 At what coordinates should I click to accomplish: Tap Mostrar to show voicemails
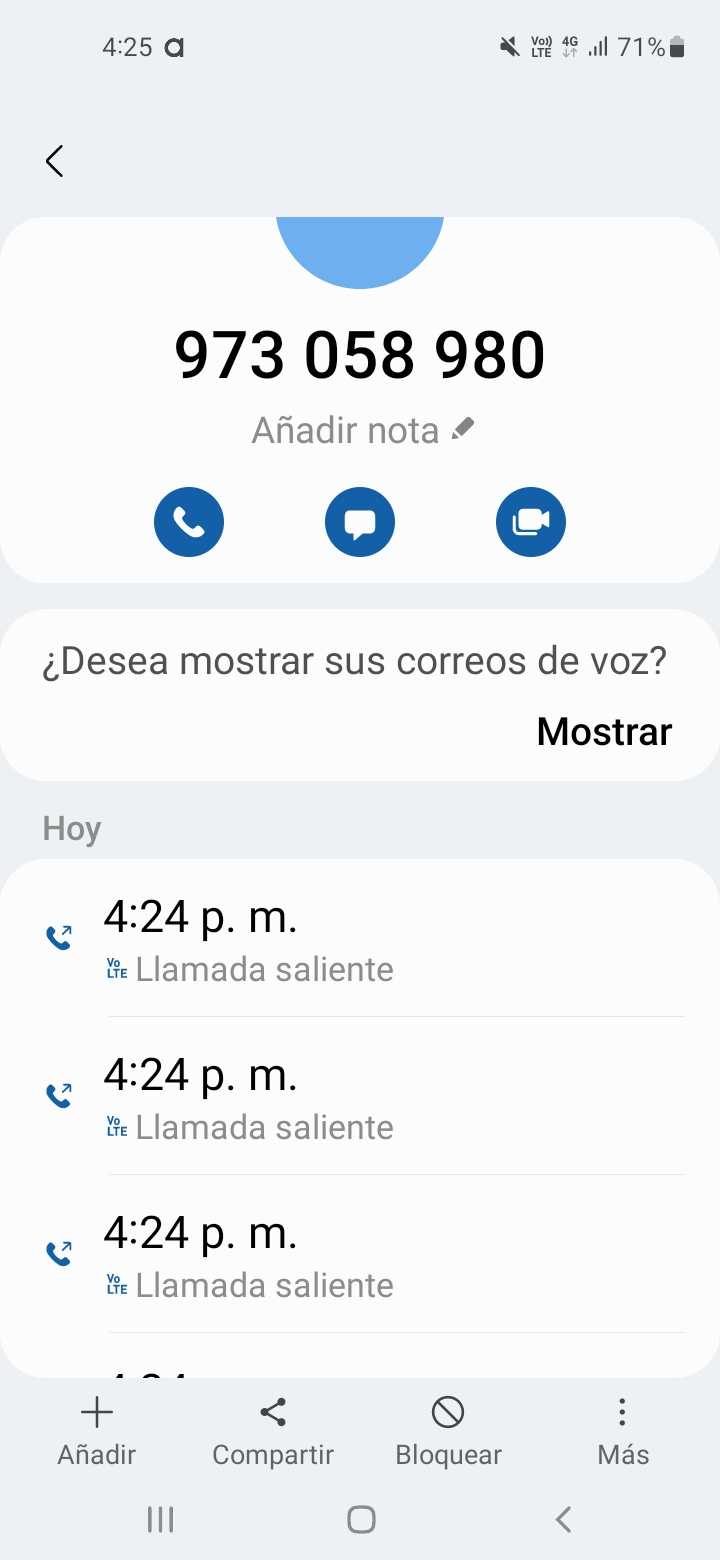click(x=604, y=732)
